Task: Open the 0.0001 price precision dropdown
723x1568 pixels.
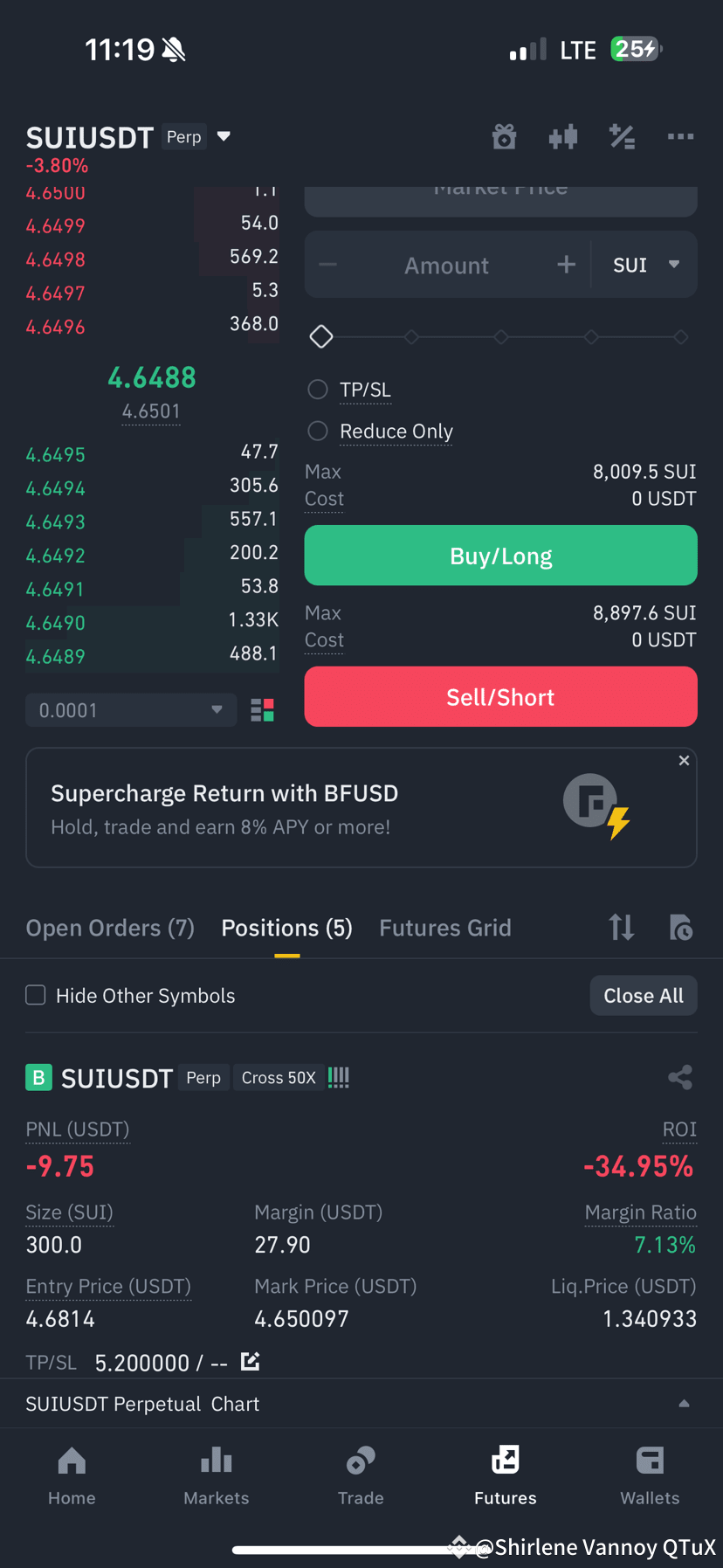Action: tap(131, 710)
